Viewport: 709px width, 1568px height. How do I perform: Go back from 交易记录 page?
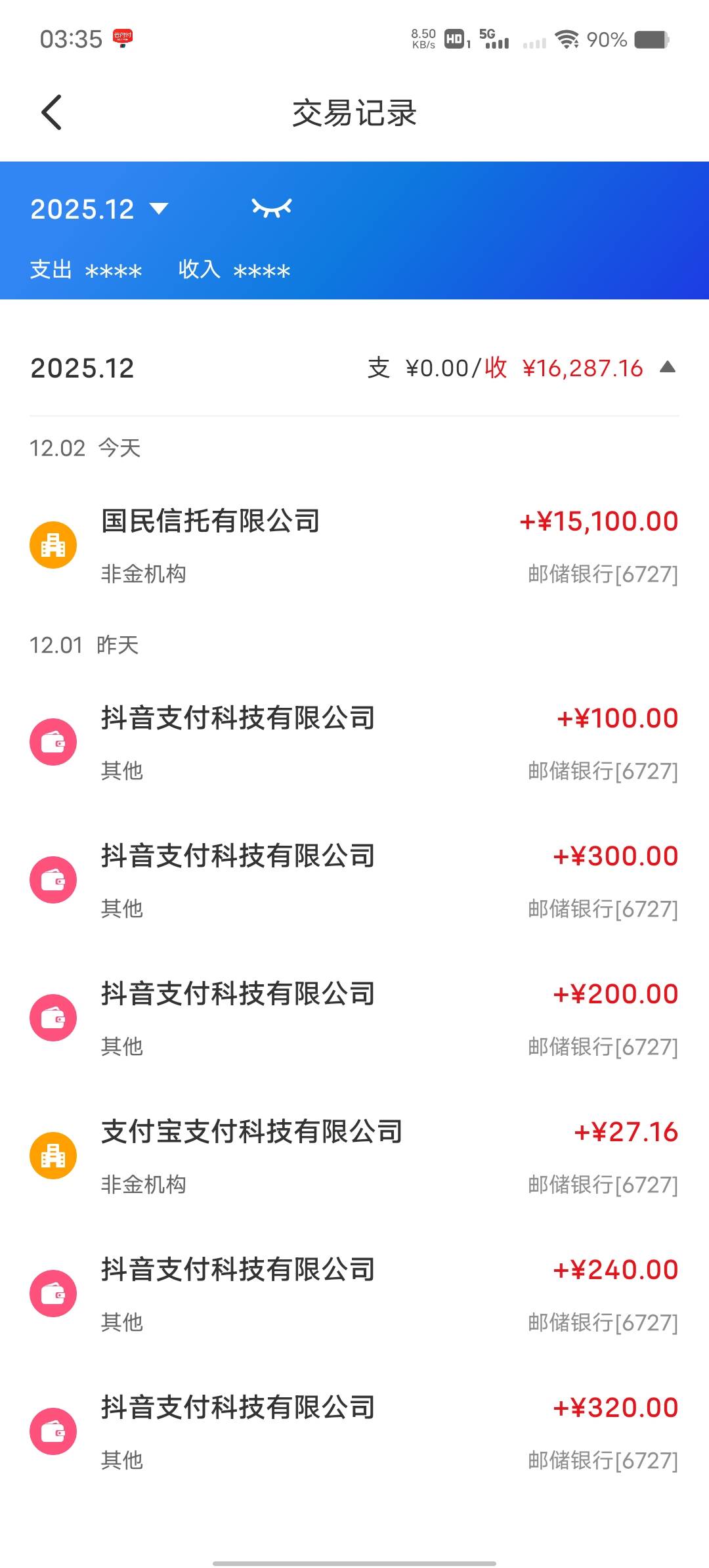pyautogui.click(x=51, y=112)
